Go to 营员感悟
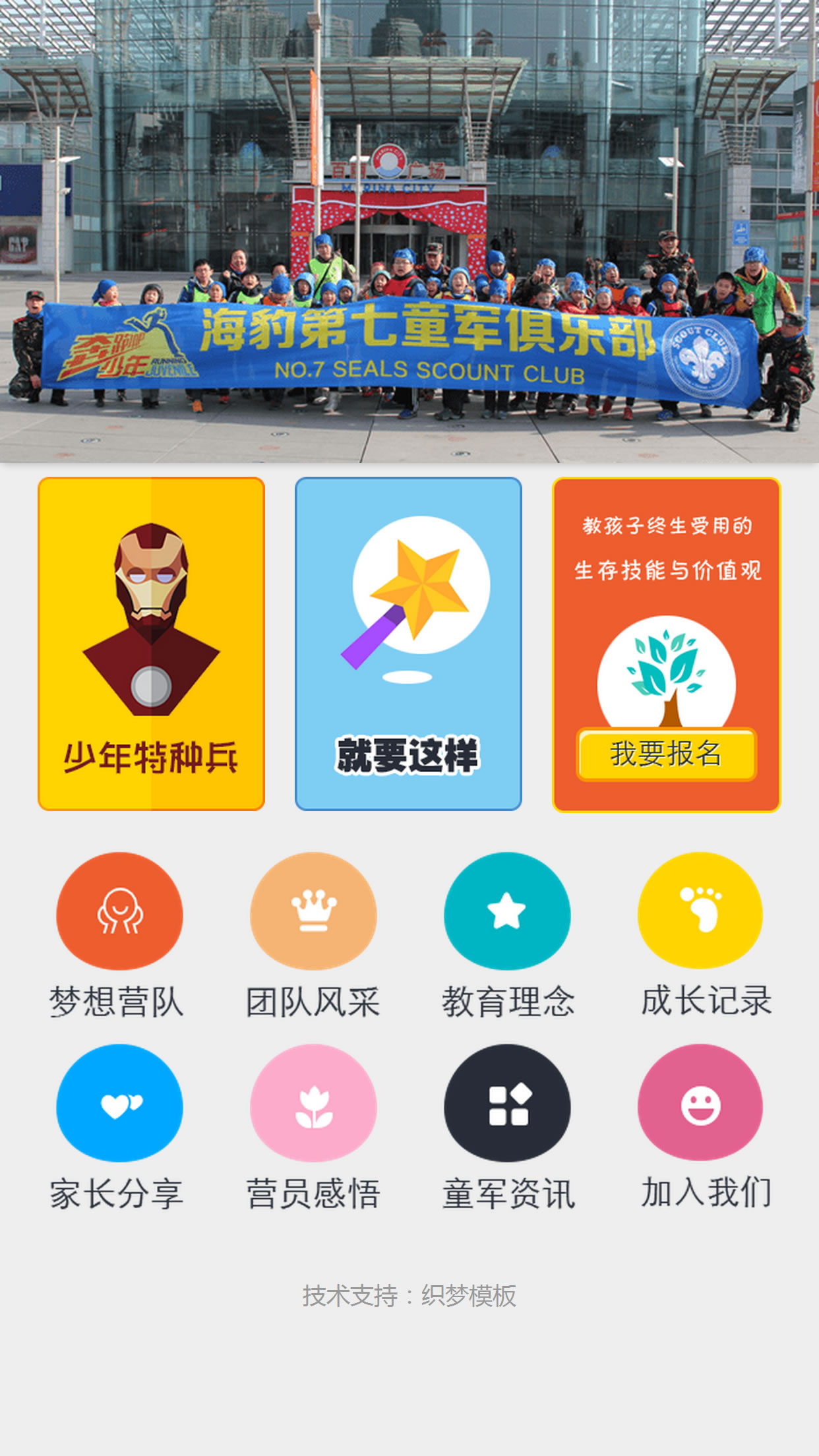Viewport: 819px width, 1456px height. pos(313,1103)
